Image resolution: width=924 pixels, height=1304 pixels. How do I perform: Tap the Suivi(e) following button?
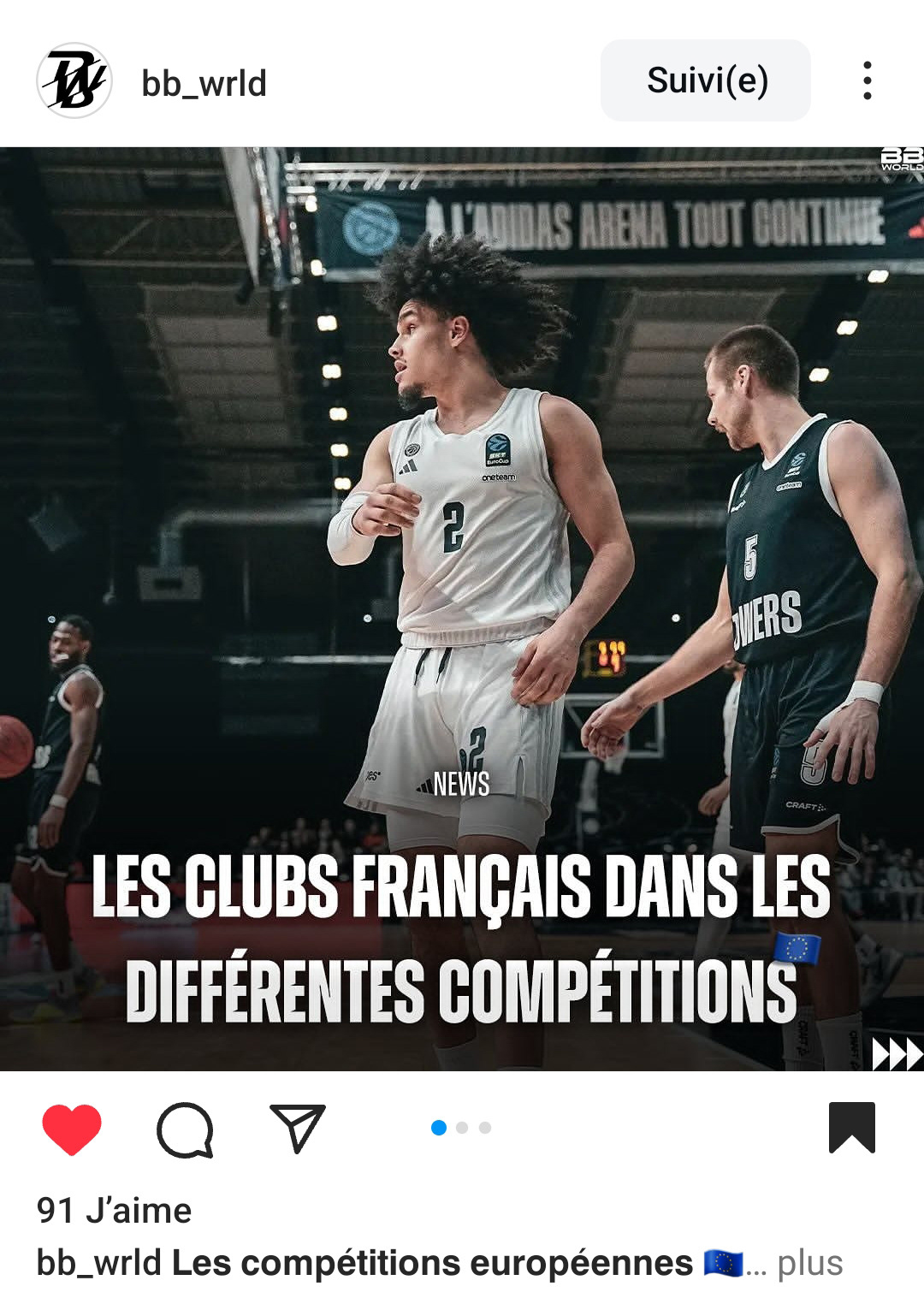[706, 80]
